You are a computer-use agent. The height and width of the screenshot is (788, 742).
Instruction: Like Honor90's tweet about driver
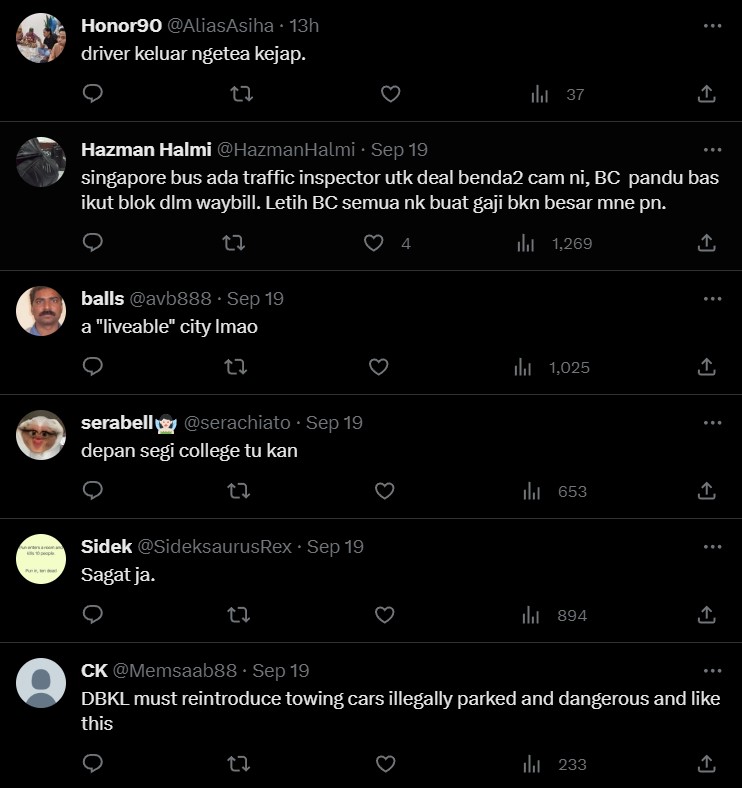coord(391,94)
